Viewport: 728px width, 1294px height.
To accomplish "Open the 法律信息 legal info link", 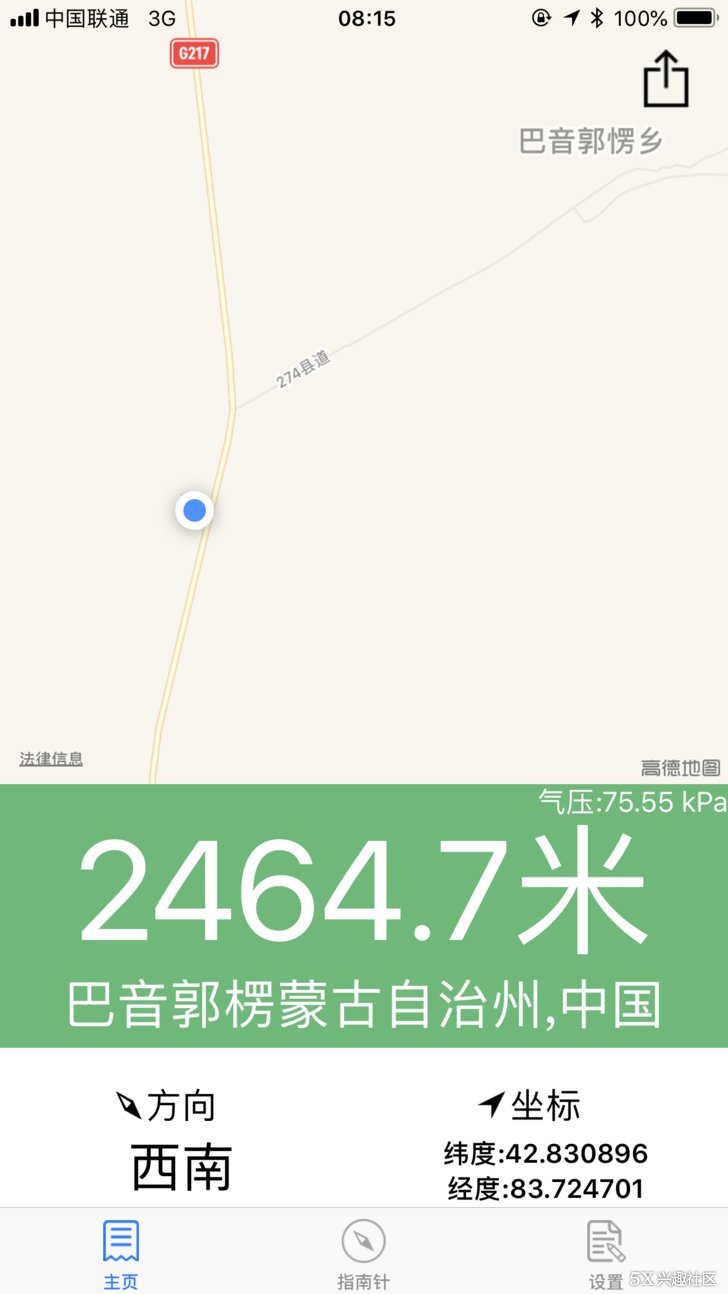I will 51,759.
